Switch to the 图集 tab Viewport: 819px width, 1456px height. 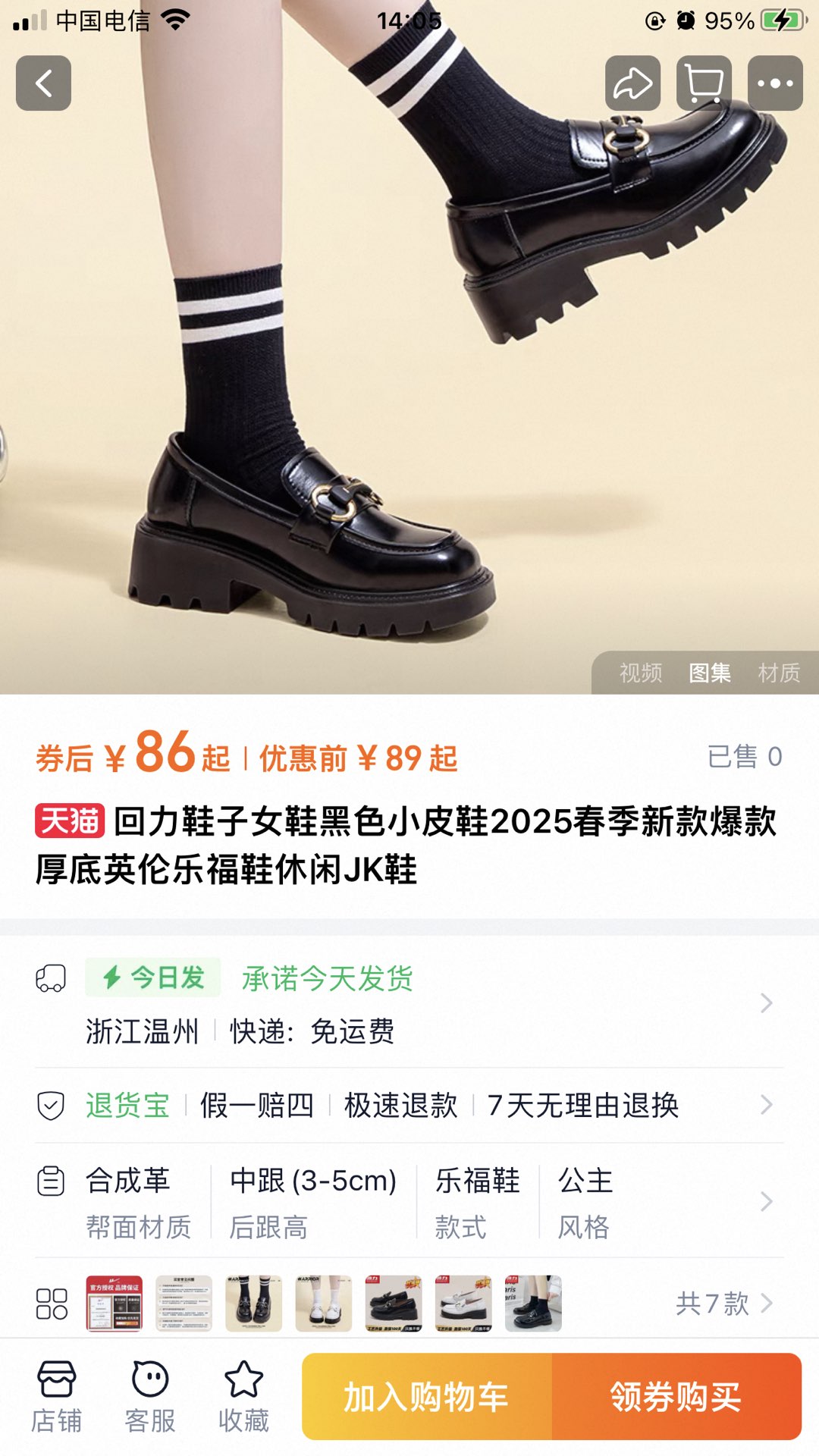[710, 673]
